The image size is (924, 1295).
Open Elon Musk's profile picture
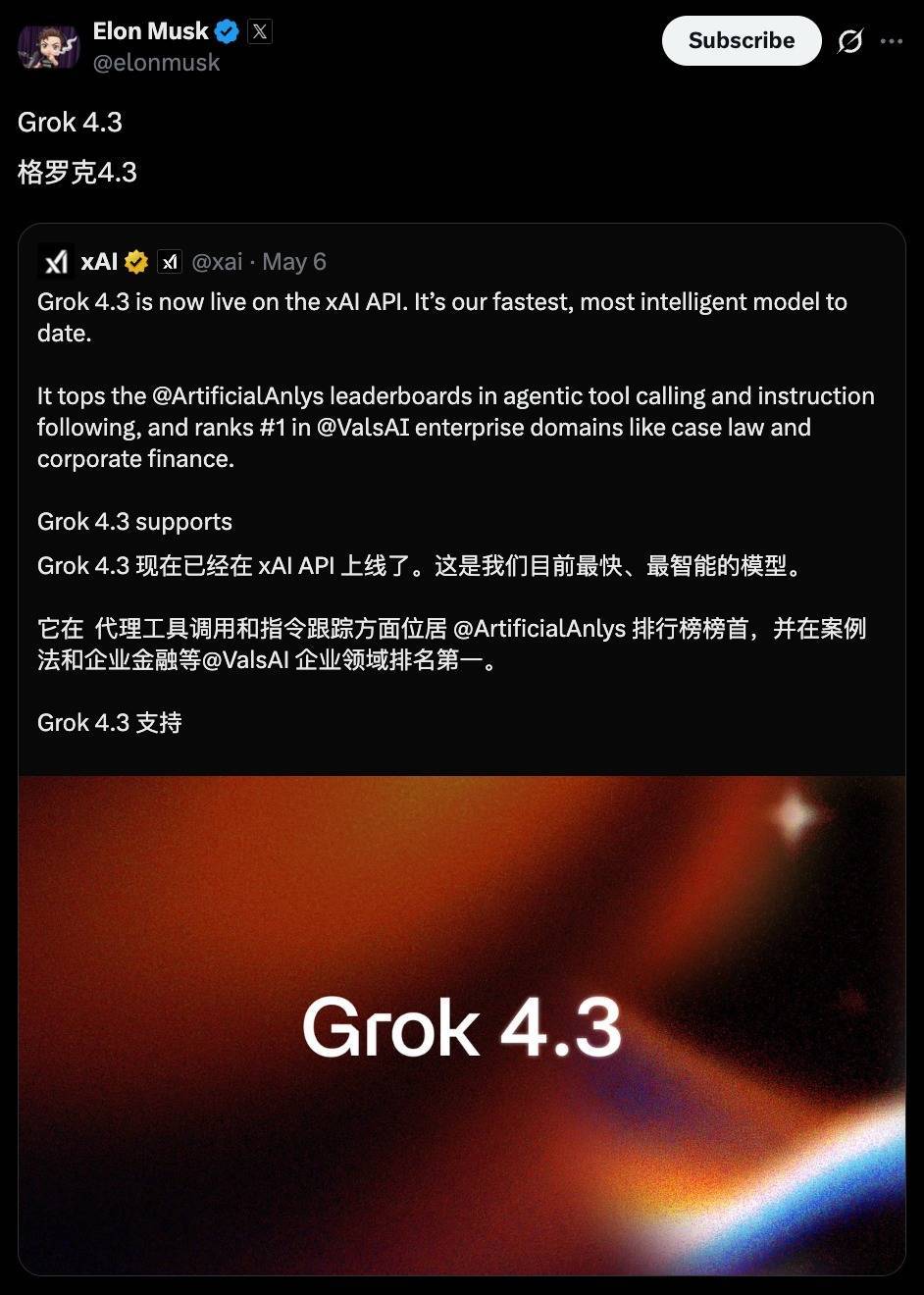48,46
